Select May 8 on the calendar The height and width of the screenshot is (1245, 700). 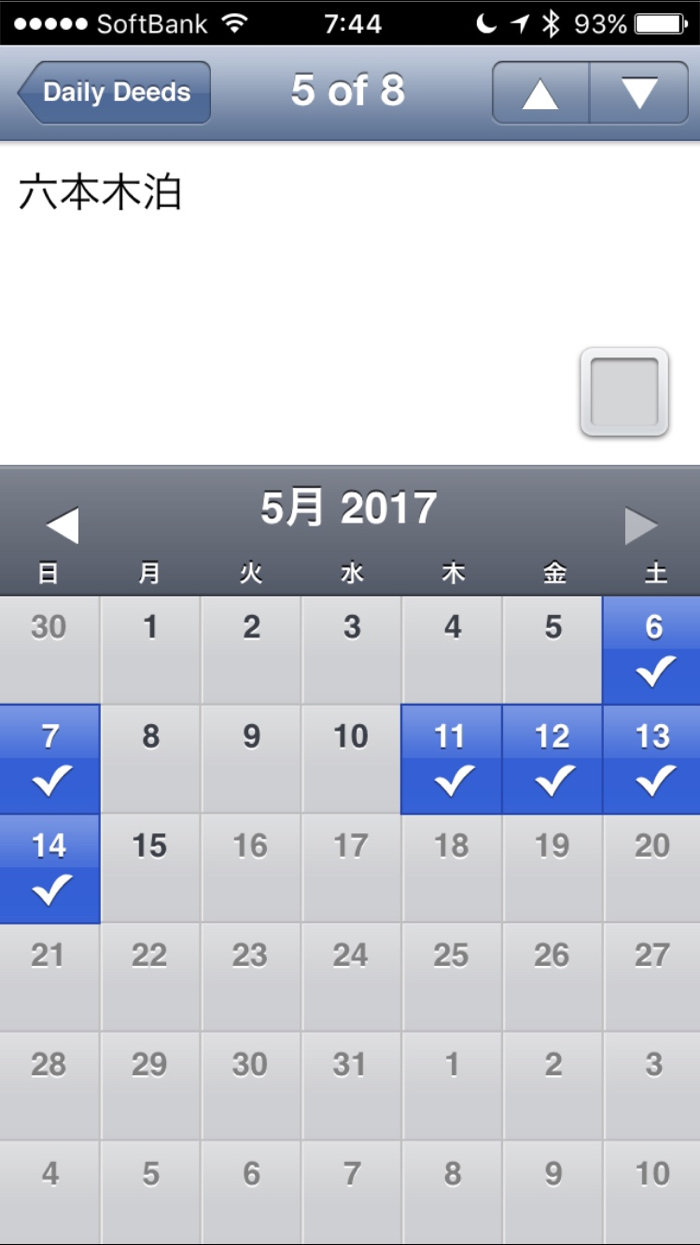click(150, 759)
